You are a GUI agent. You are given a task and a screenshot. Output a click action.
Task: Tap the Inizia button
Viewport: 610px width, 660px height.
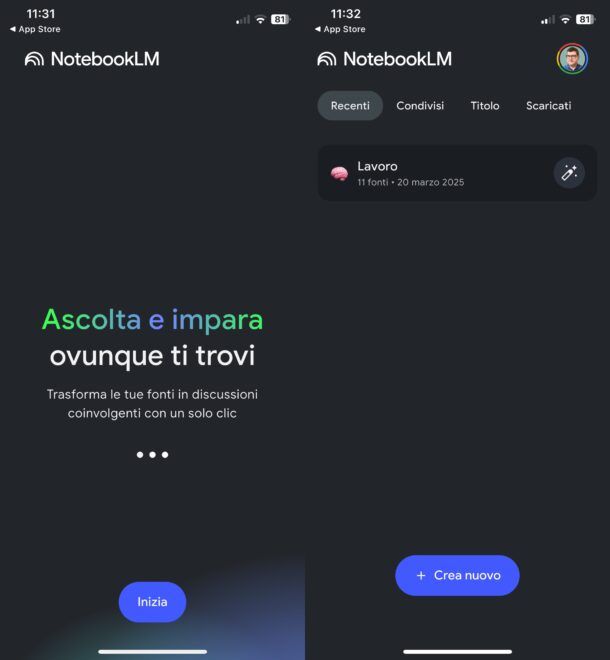pos(152,602)
